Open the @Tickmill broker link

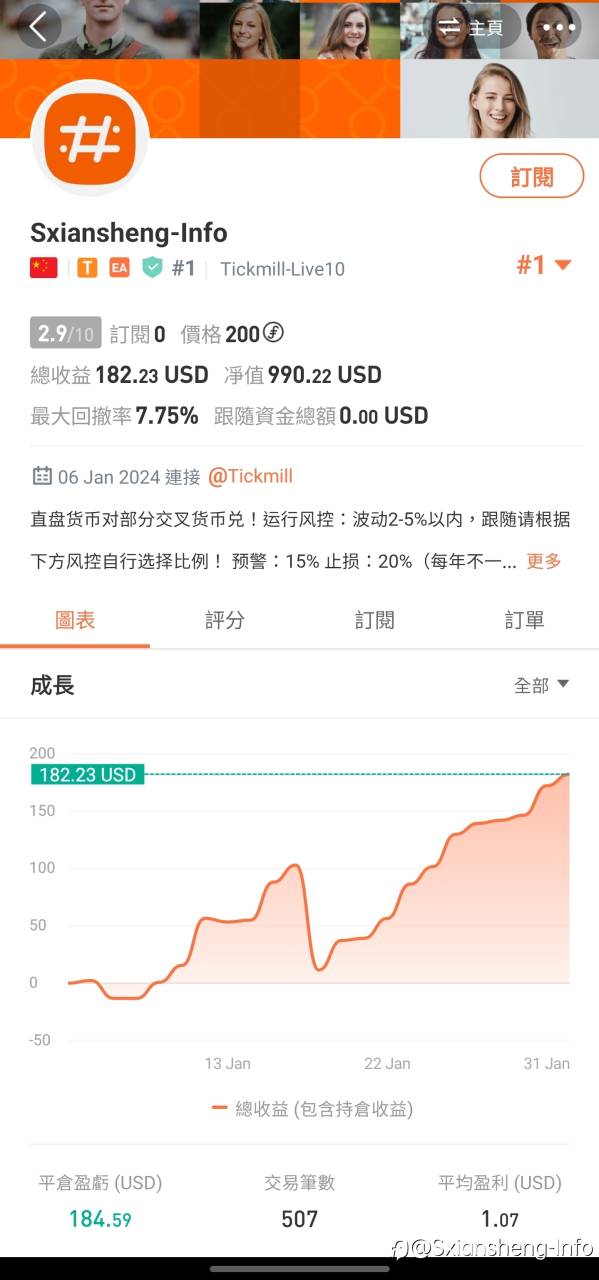250,477
